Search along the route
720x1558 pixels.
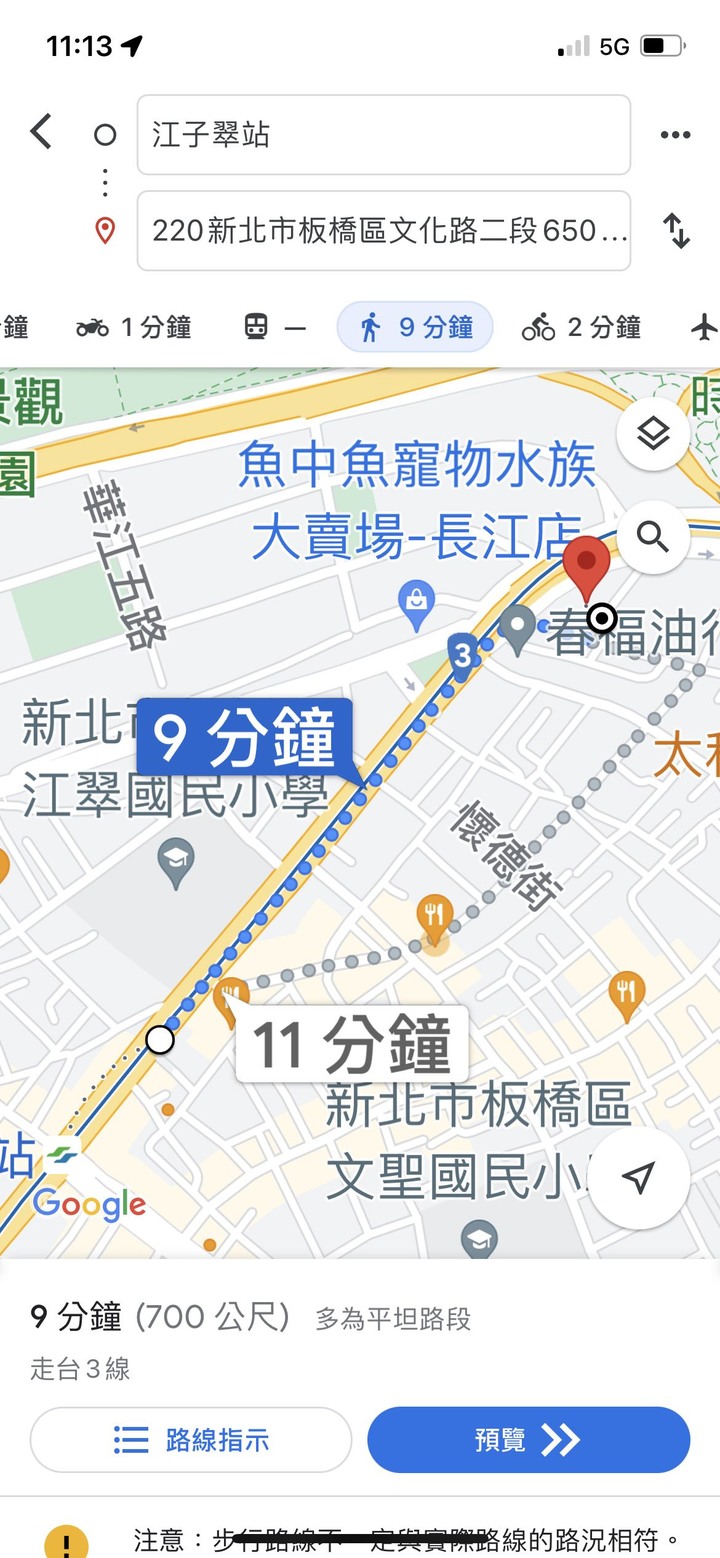point(653,537)
